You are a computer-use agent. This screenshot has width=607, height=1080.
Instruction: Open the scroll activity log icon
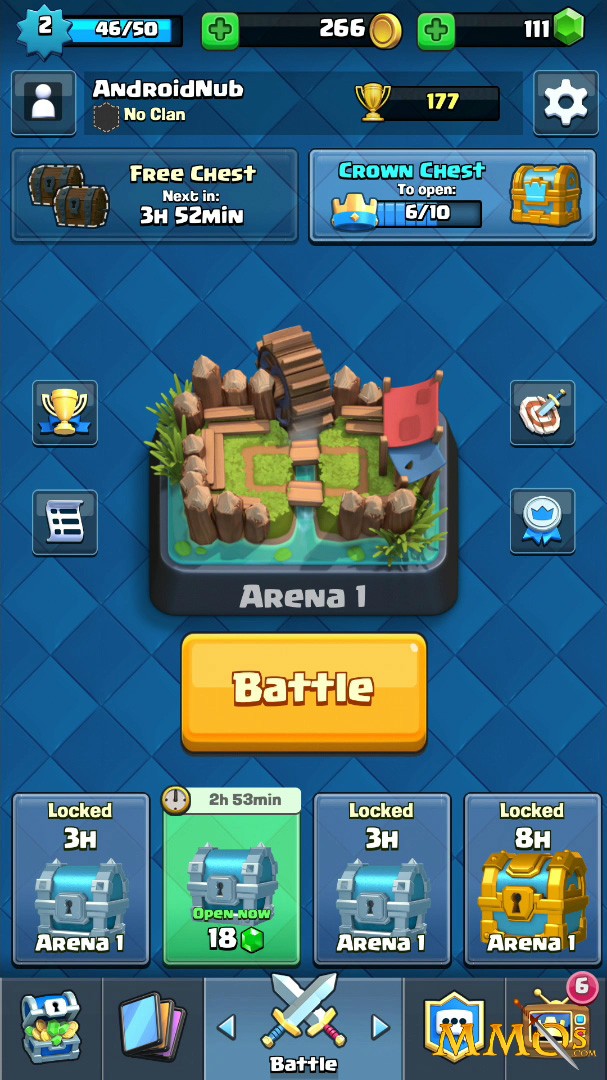(65, 522)
